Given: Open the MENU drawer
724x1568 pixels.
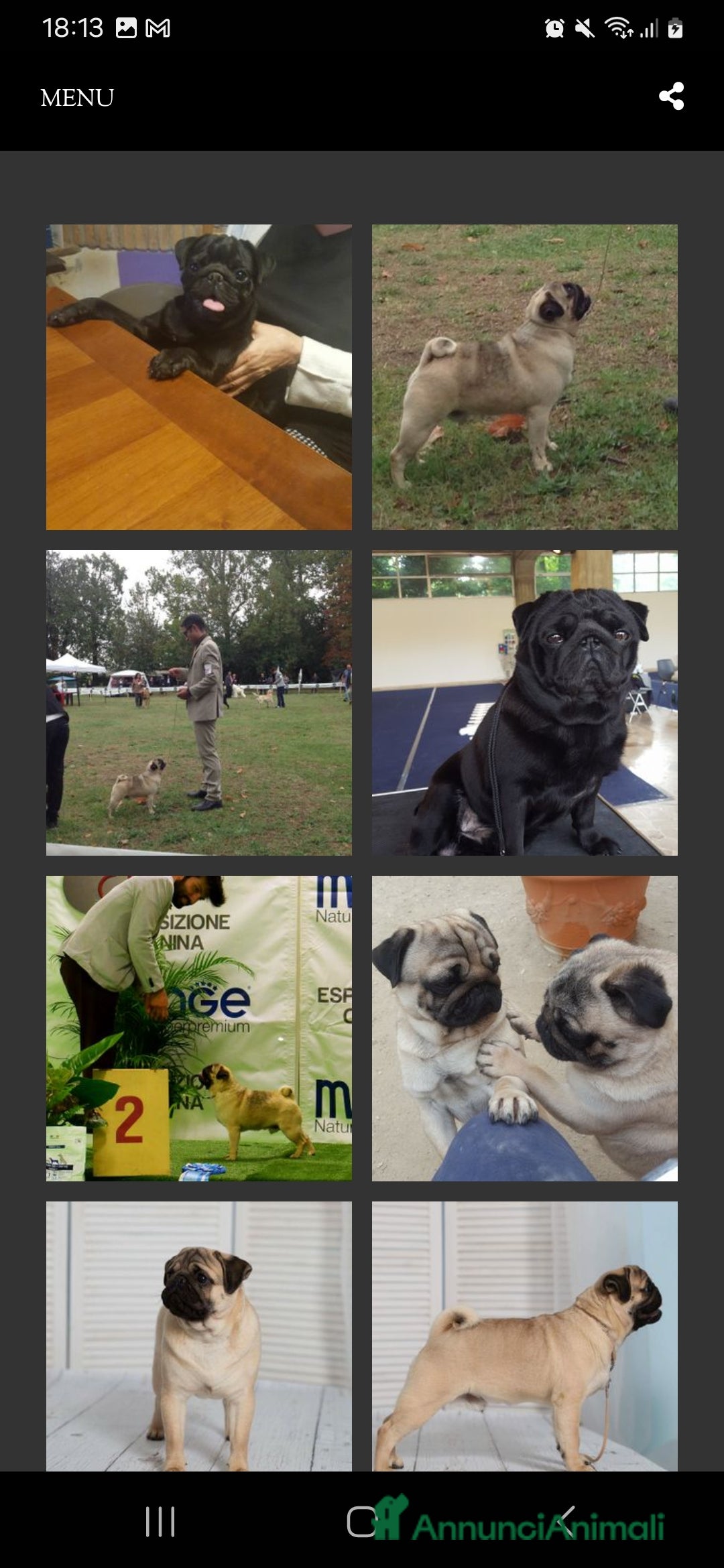Looking at the screenshot, I should tap(77, 98).
